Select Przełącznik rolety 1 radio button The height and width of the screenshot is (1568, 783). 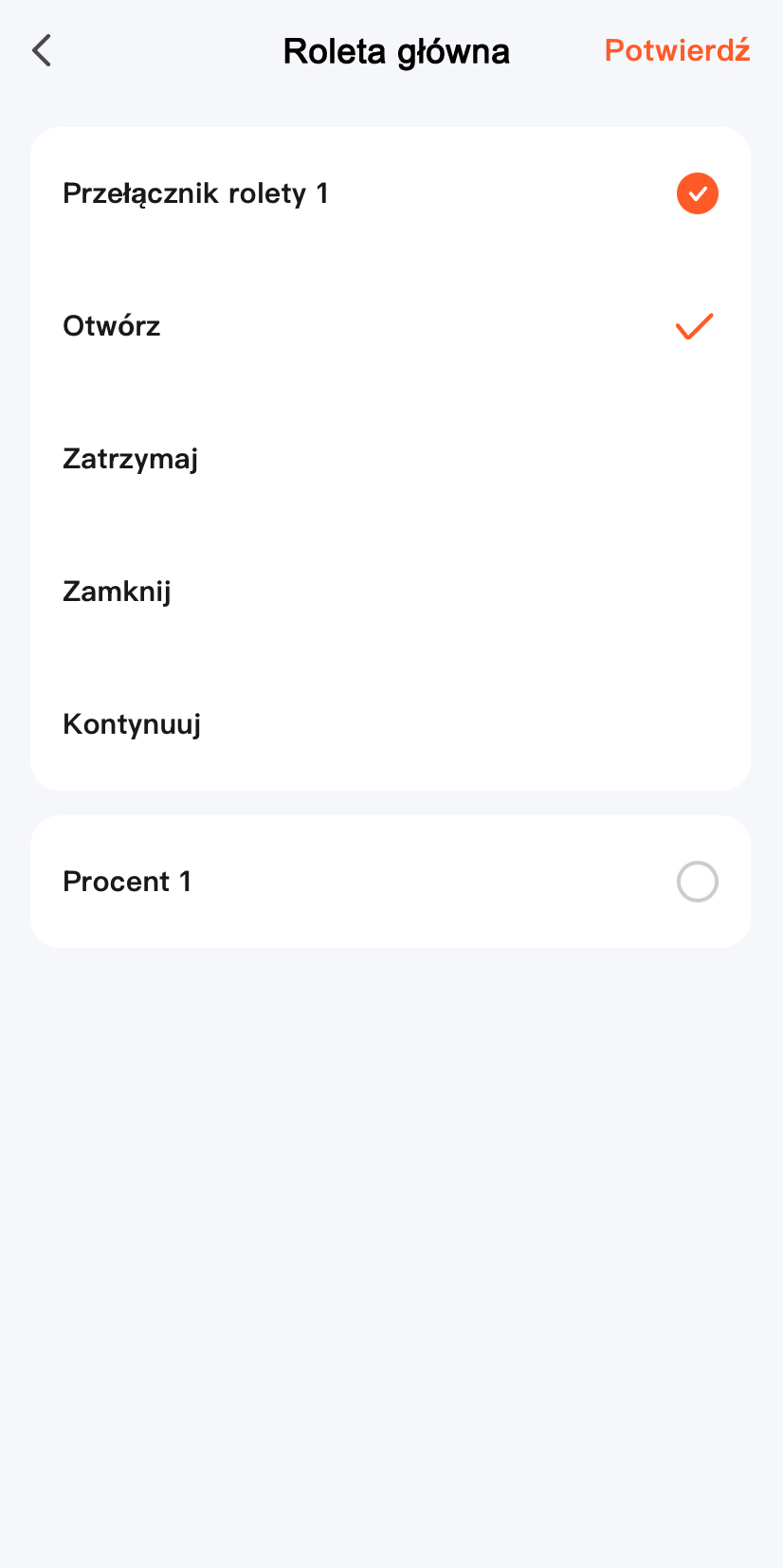click(x=697, y=193)
